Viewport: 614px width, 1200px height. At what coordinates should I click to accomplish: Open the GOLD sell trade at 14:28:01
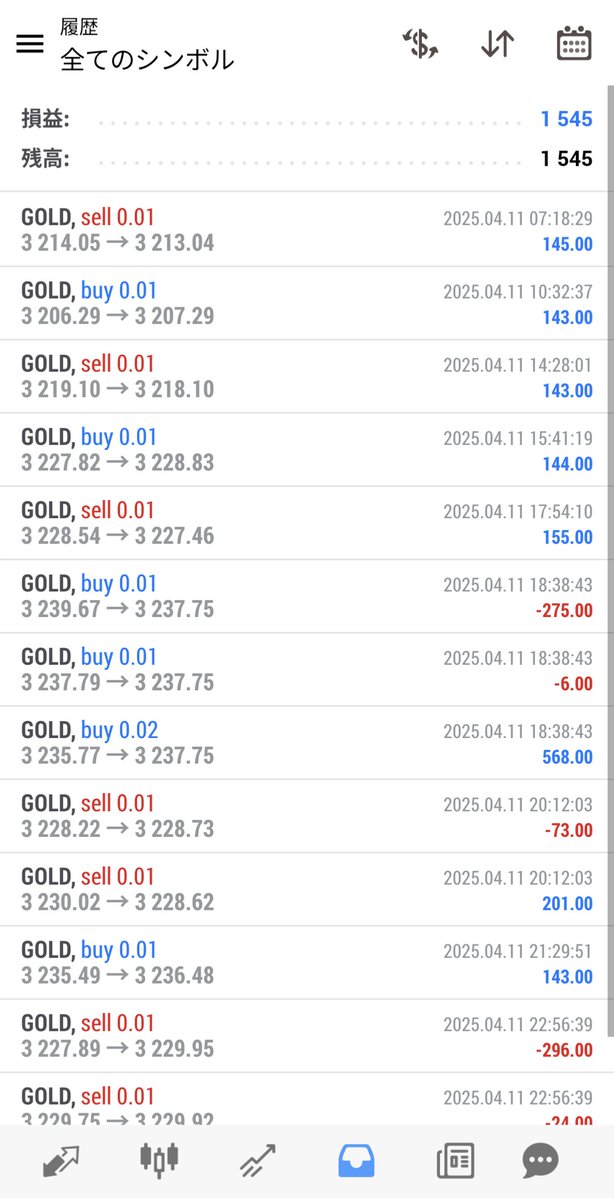[307, 376]
